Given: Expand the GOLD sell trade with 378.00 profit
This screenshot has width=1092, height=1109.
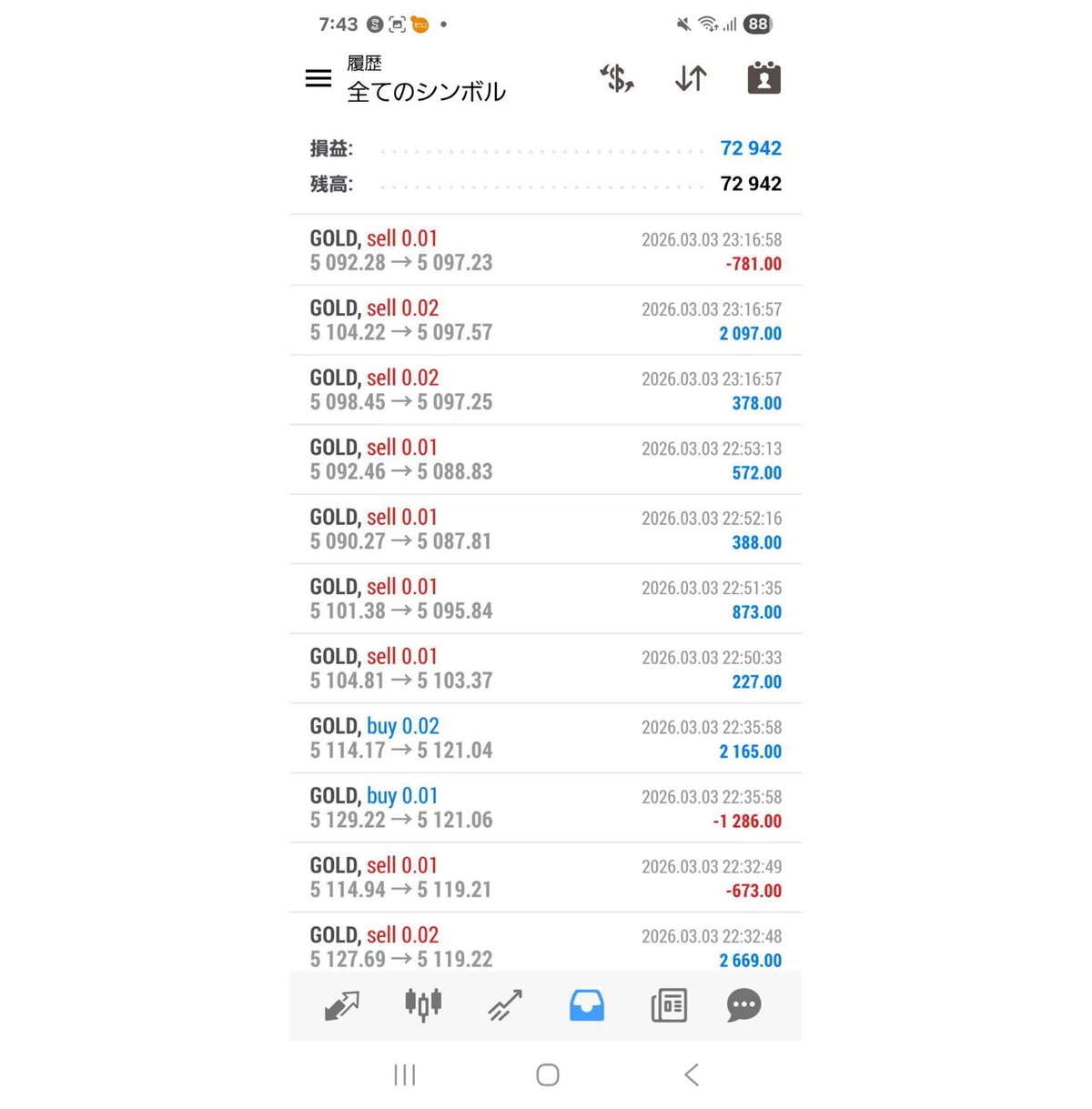Looking at the screenshot, I should tap(546, 389).
